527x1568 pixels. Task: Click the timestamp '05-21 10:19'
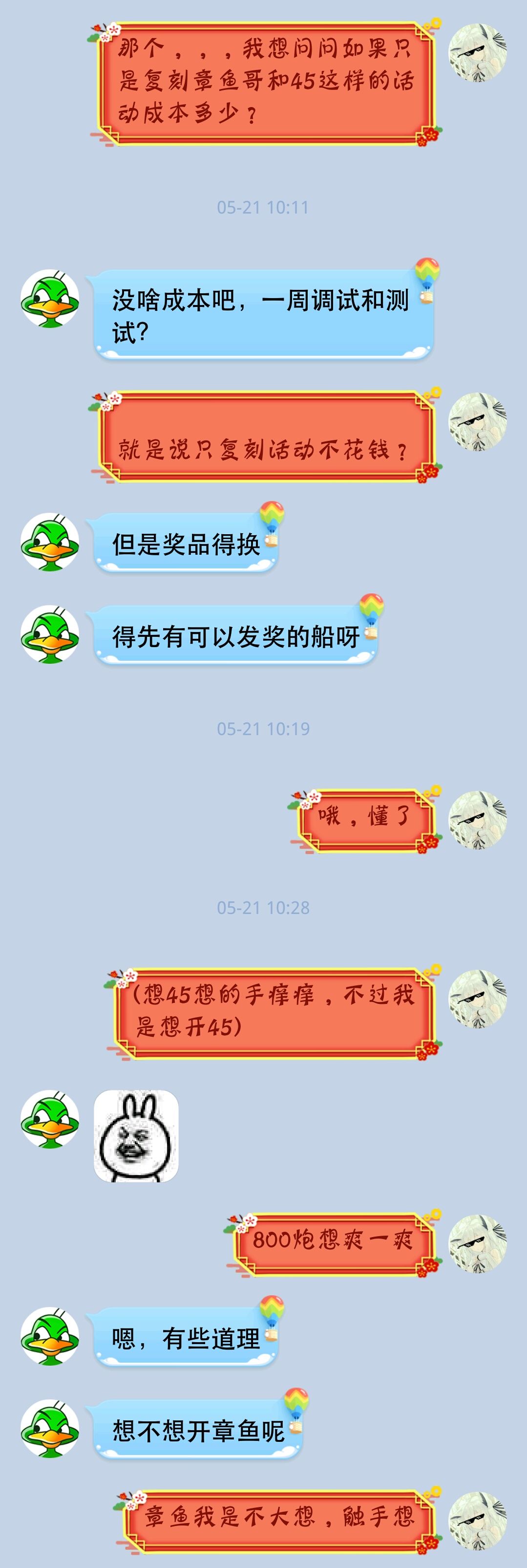click(x=263, y=729)
